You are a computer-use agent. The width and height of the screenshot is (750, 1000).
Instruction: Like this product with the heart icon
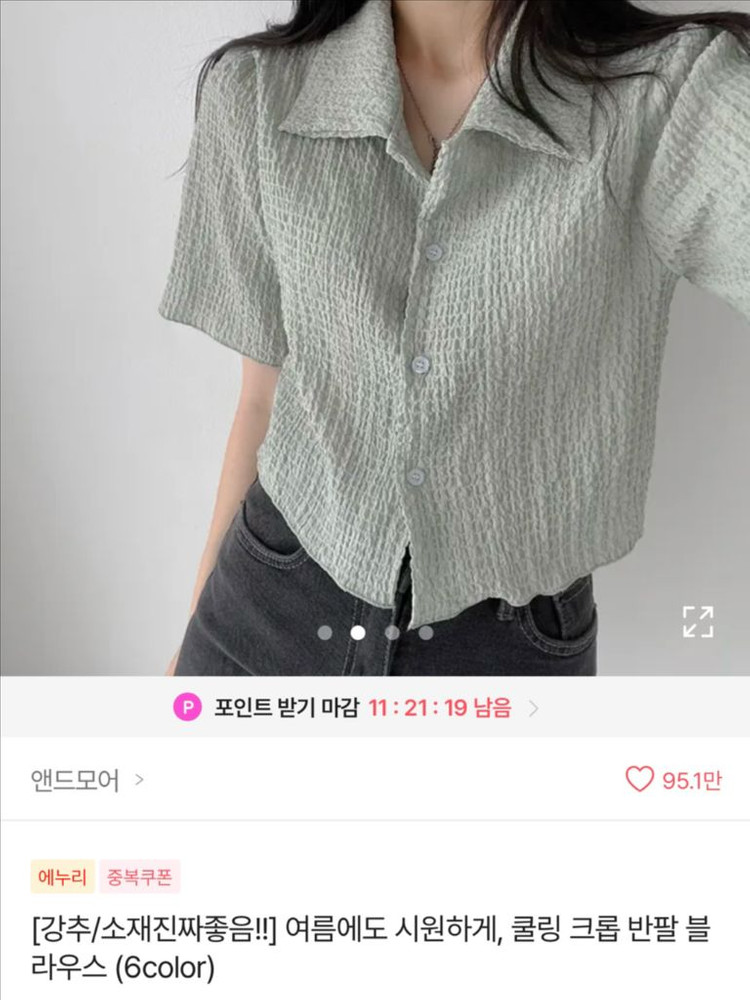coord(639,779)
